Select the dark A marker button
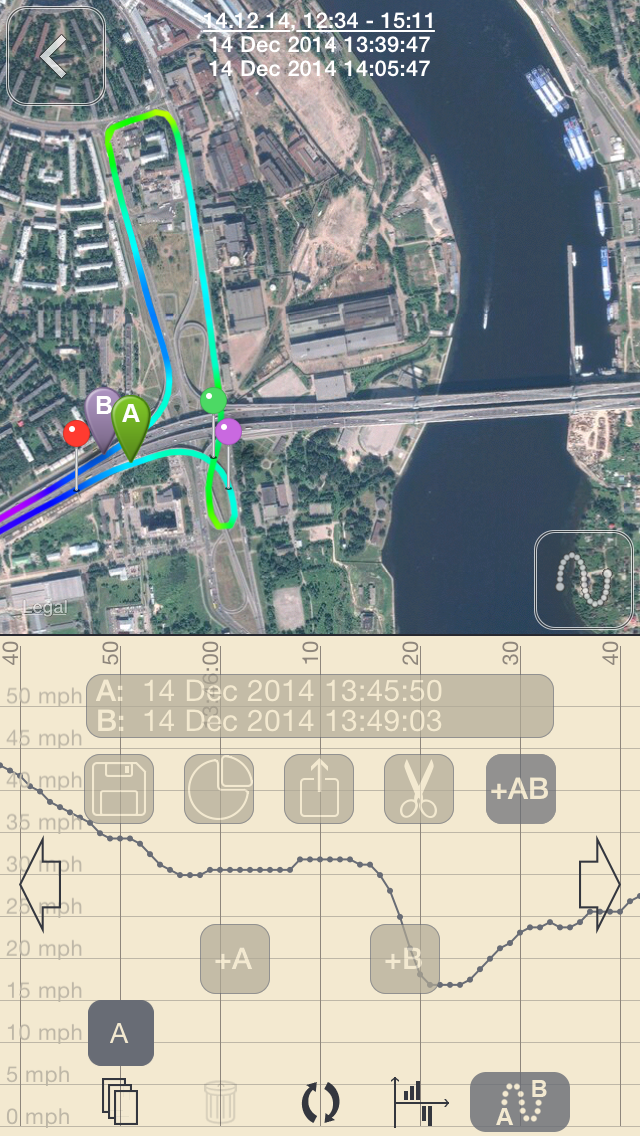 [x=121, y=1033]
